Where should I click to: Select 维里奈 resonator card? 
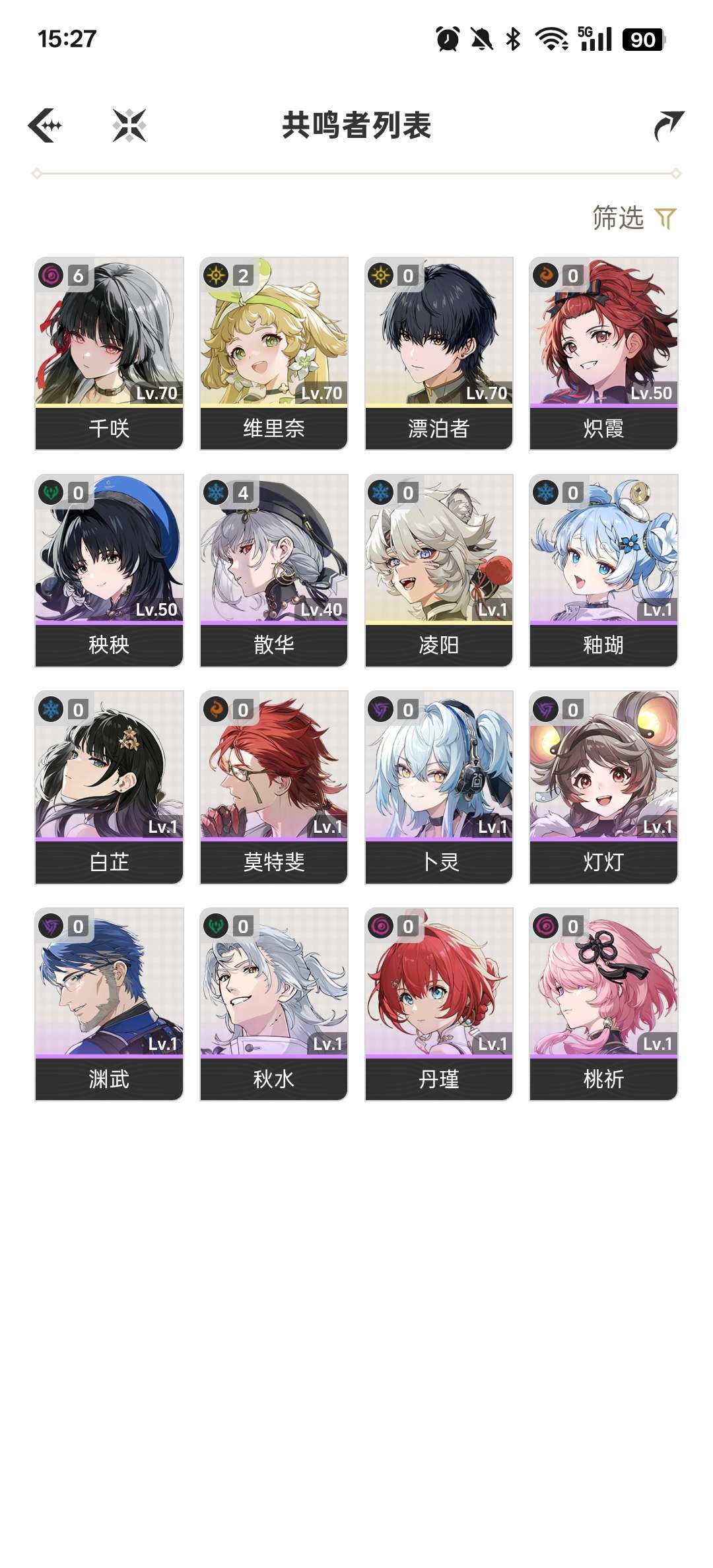click(x=274, y=354)
